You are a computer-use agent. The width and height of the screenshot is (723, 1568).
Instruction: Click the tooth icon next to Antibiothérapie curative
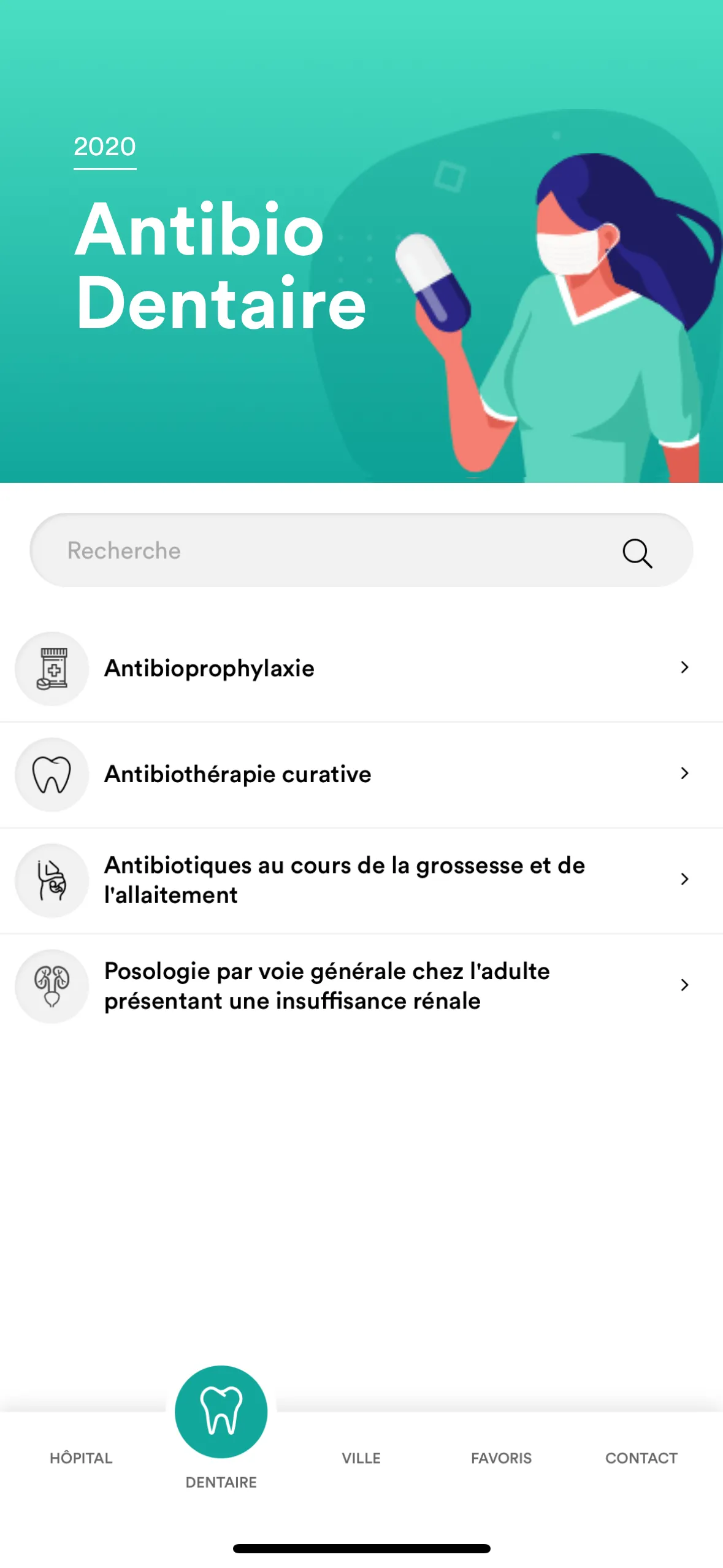[52, 774]
